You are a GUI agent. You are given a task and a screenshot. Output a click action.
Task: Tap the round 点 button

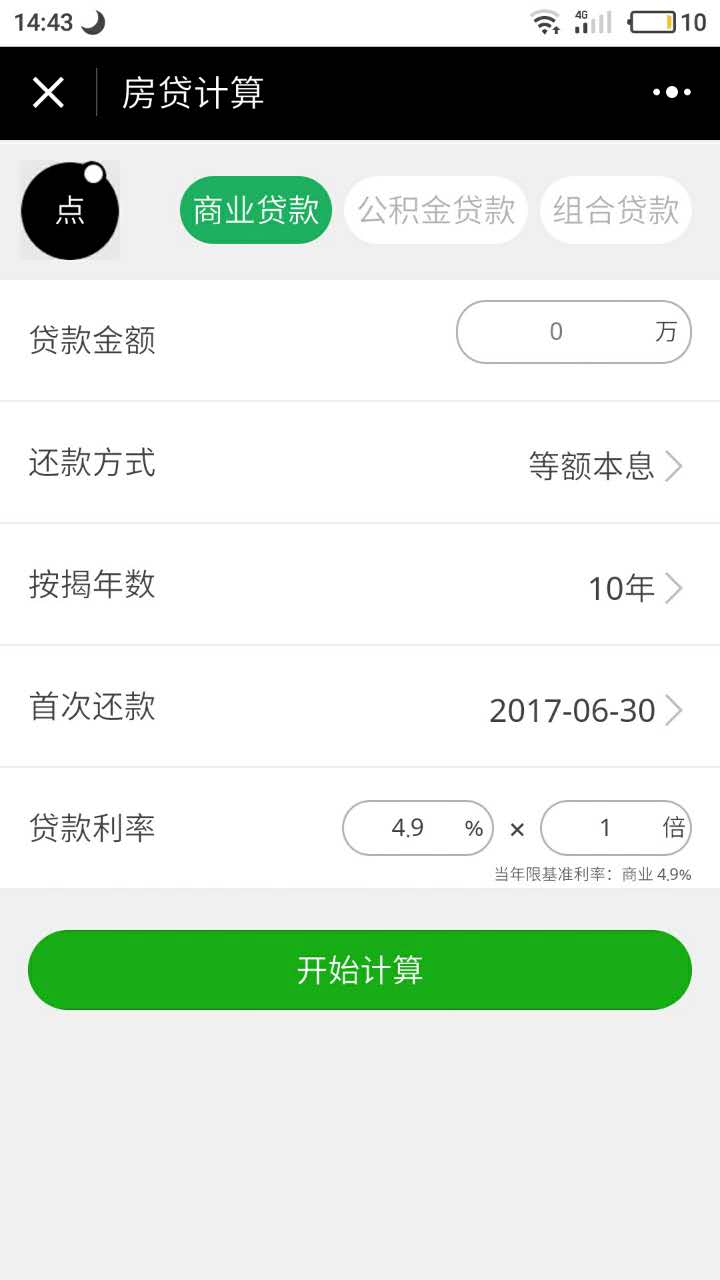click(x=70, y=210)
